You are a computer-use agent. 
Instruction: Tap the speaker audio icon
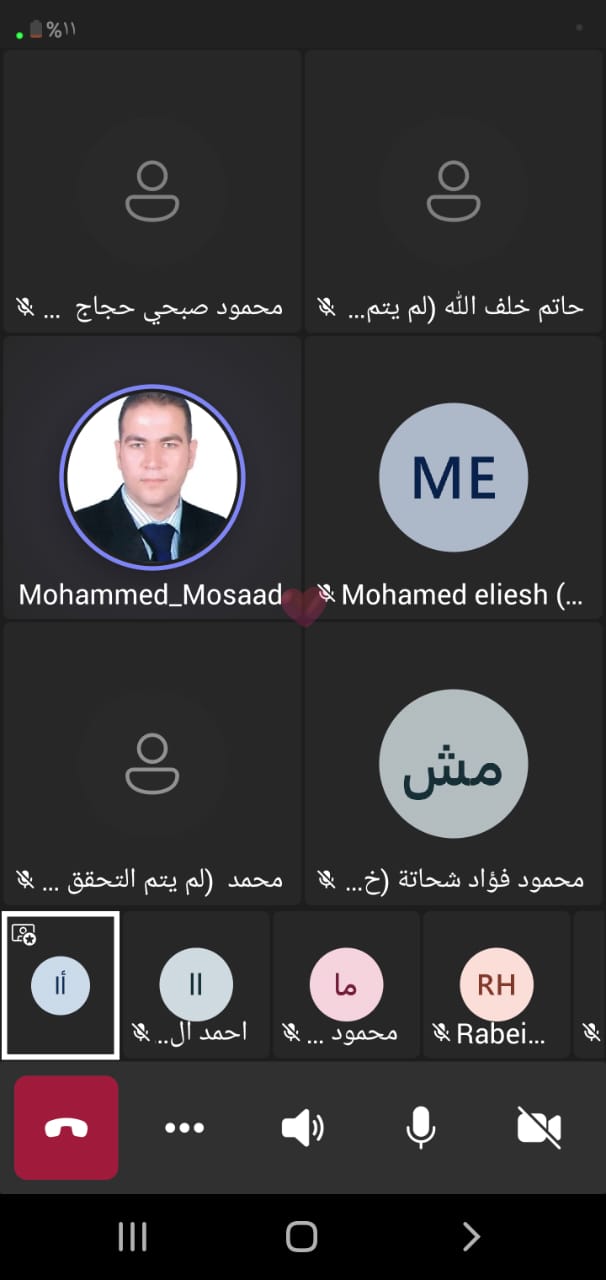[x=302, y=1128]
